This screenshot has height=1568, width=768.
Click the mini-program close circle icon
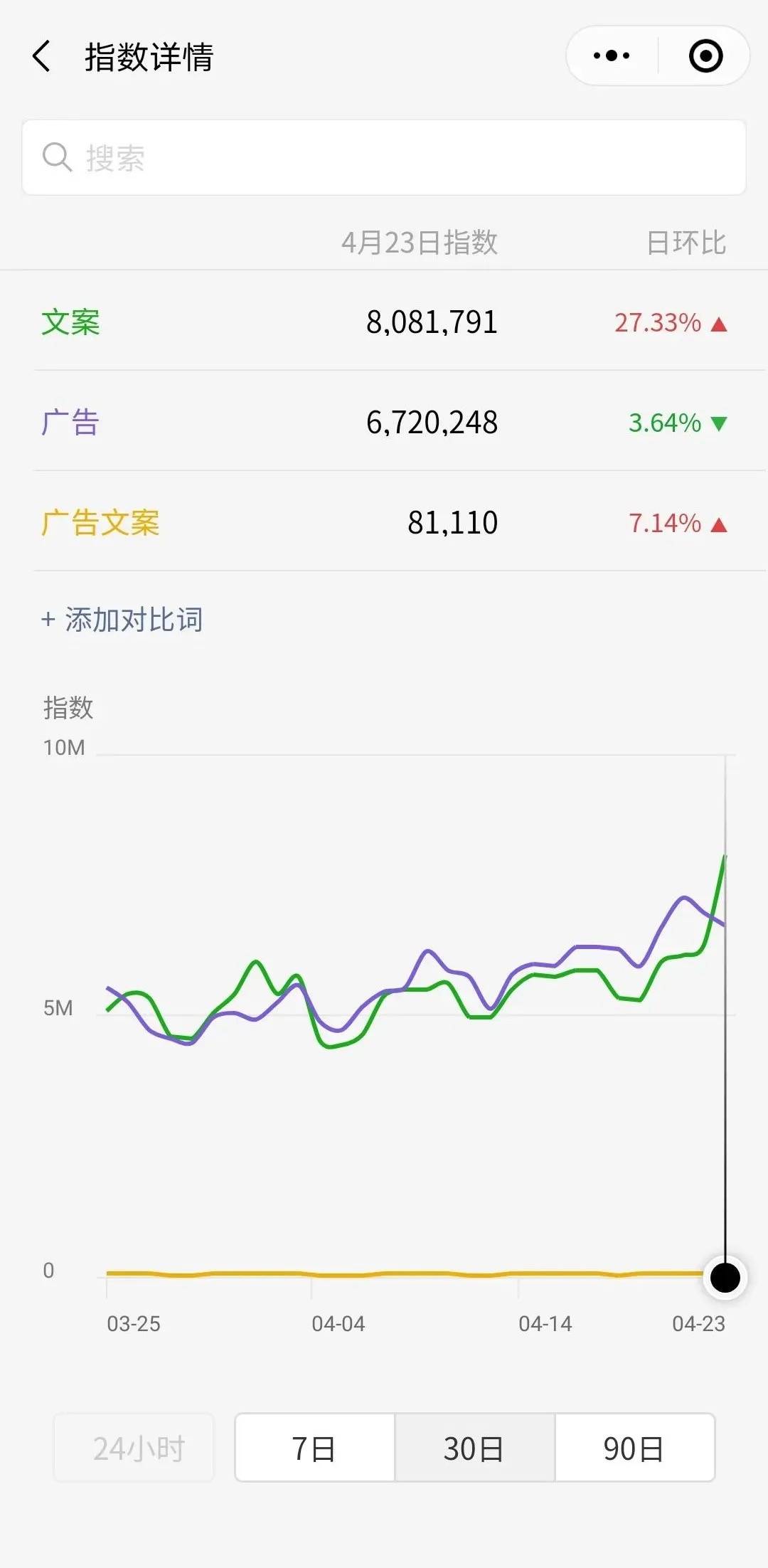[x=704, y=55]
